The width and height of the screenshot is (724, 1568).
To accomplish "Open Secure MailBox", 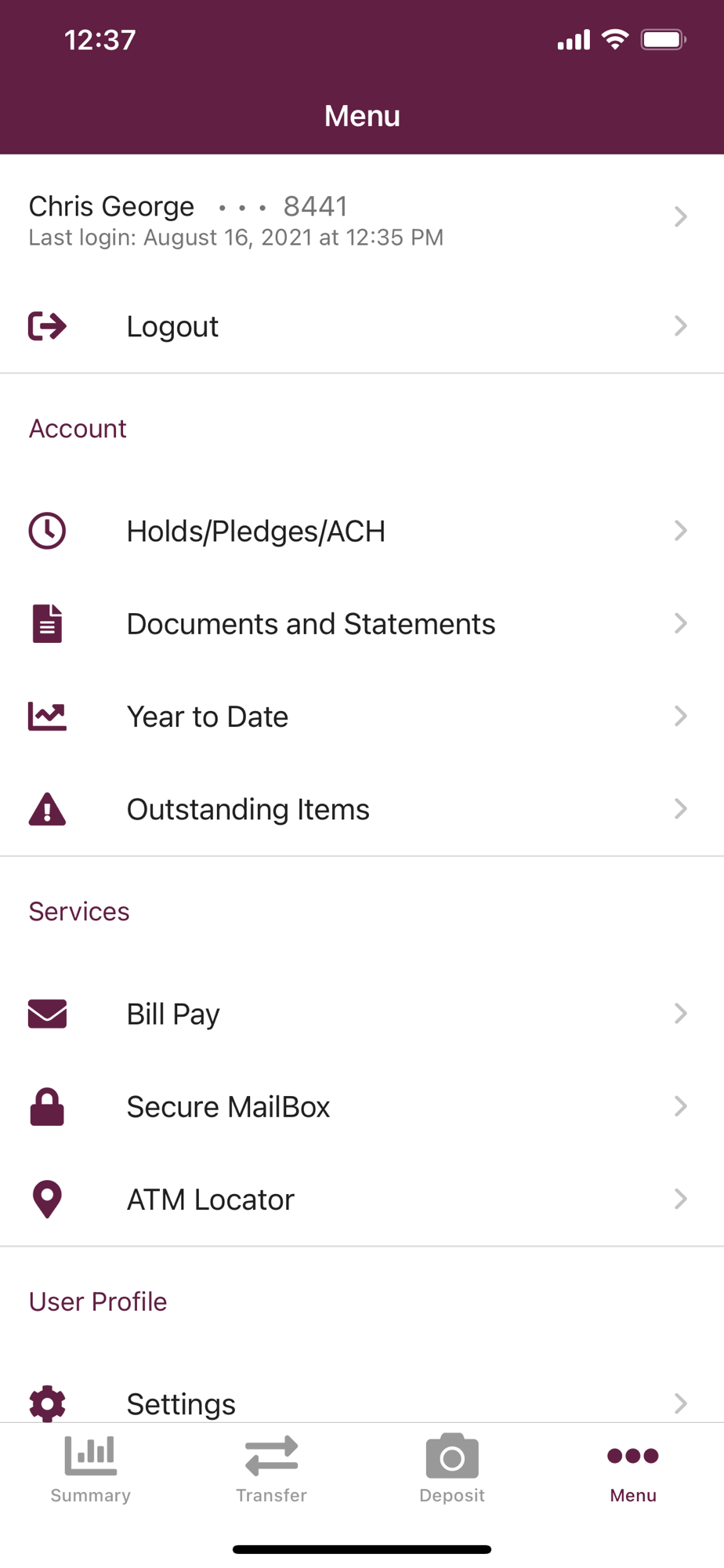I will [362, 1106].
